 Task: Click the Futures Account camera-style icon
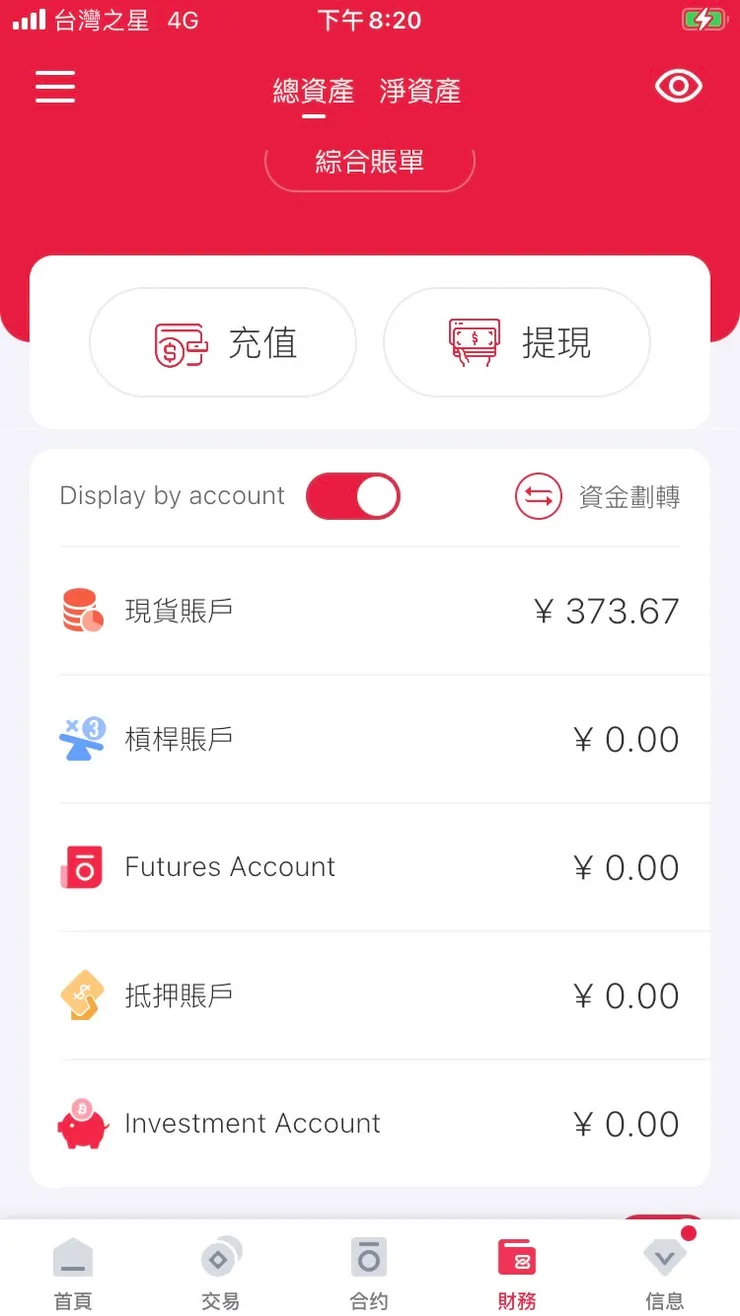(x=82, y=866)
